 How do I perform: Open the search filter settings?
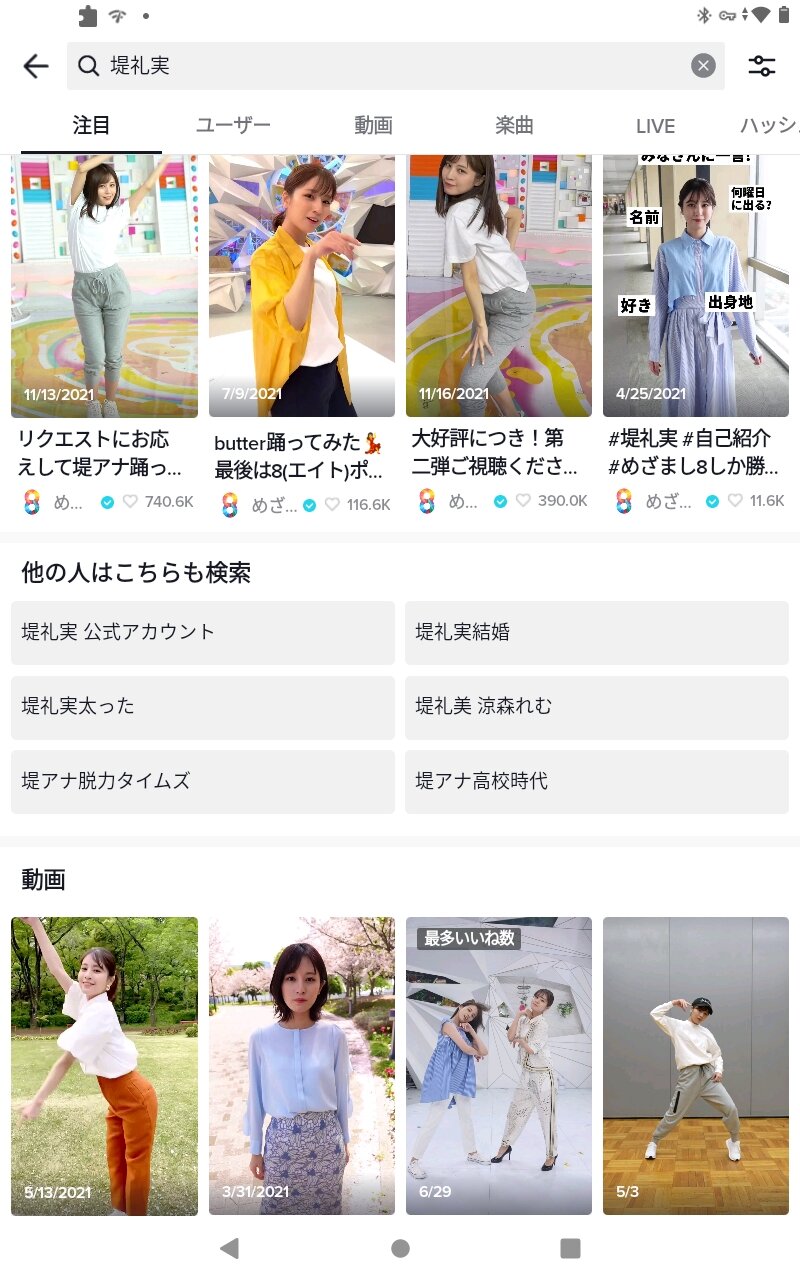(x=762, y=66)
